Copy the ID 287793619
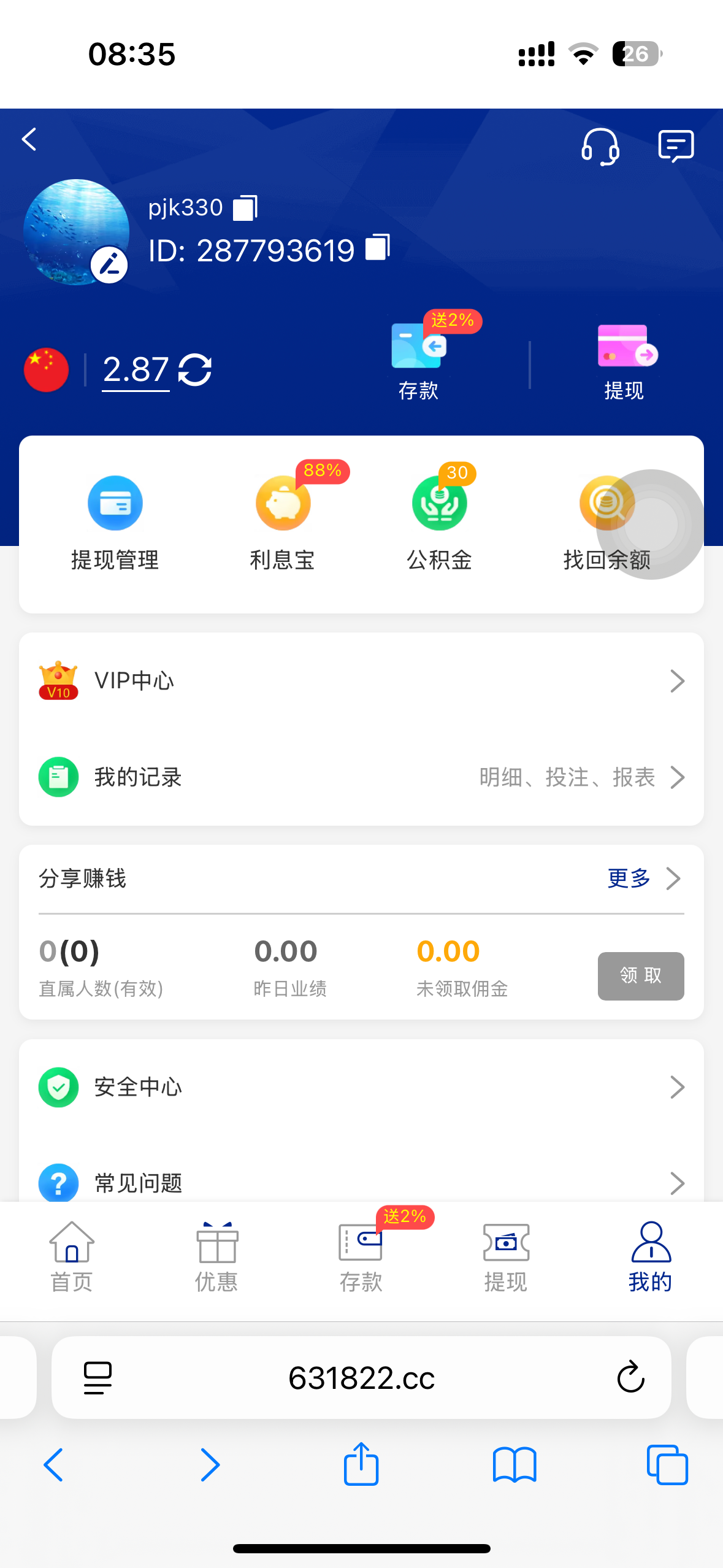This screenshot has width=723, height=1568. 378,248
